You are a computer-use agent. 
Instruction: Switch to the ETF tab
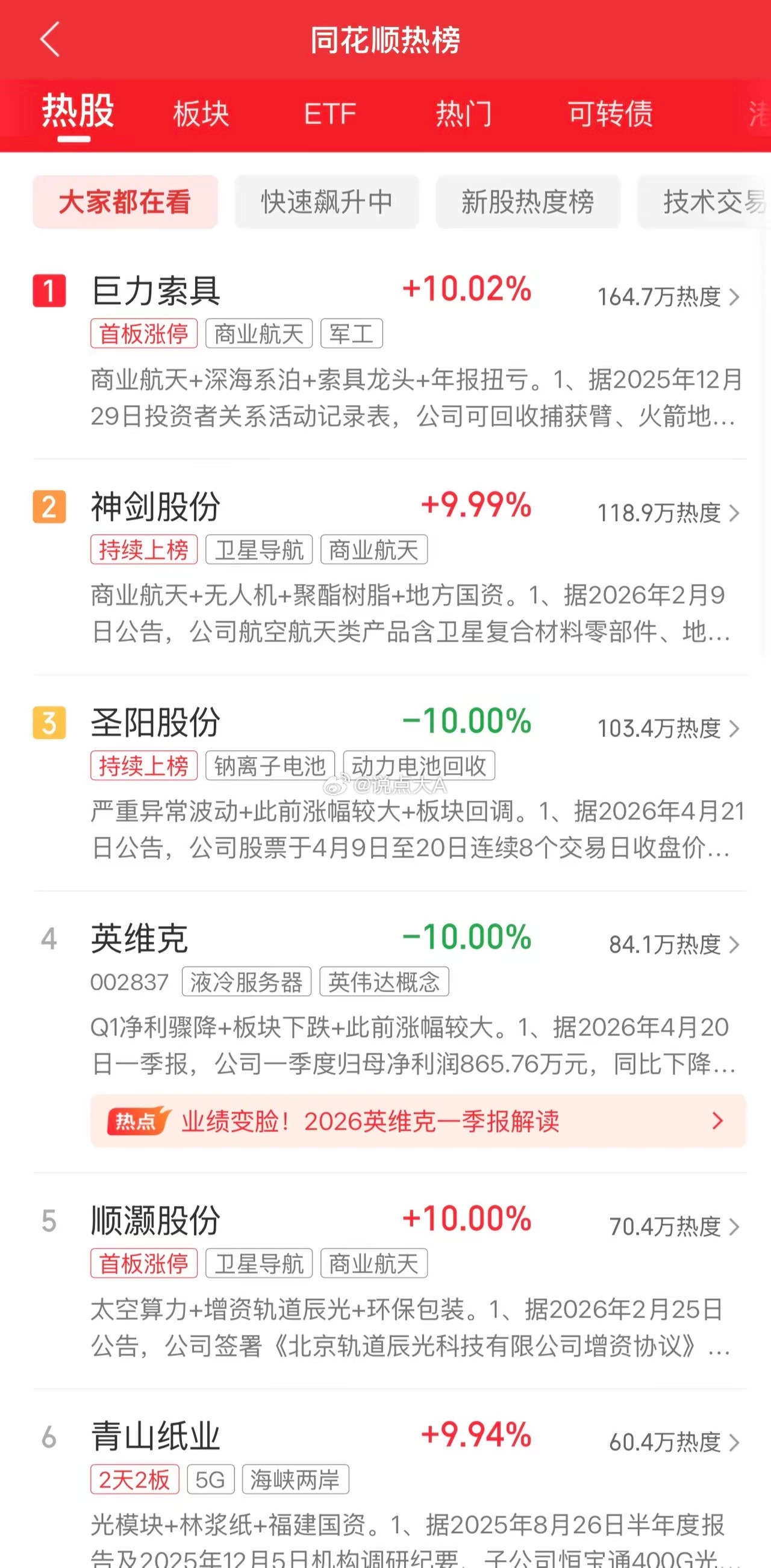point(329,113)
